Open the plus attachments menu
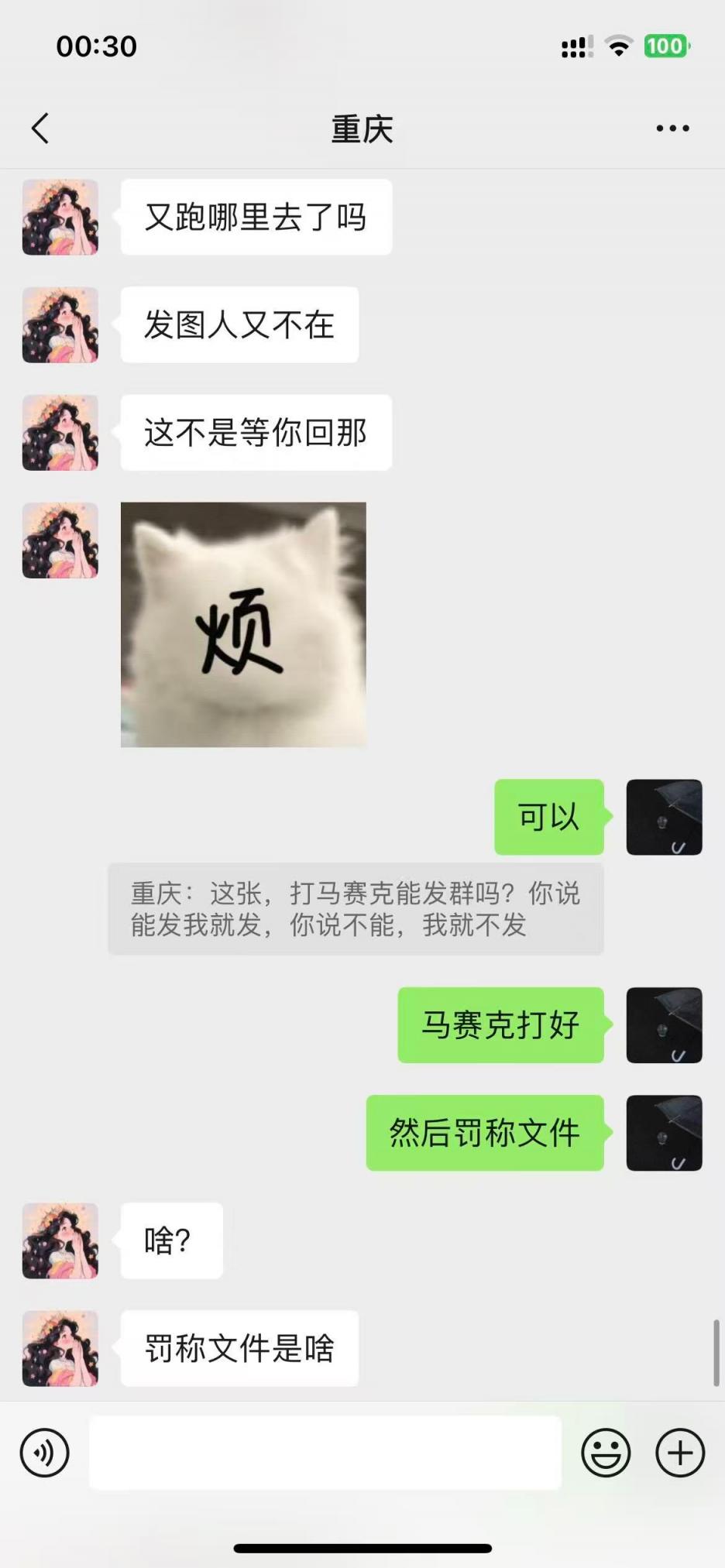Image resolution: width=725 pixels, height=1568 pixels. pyautogui.click(x=680, y=1453)
